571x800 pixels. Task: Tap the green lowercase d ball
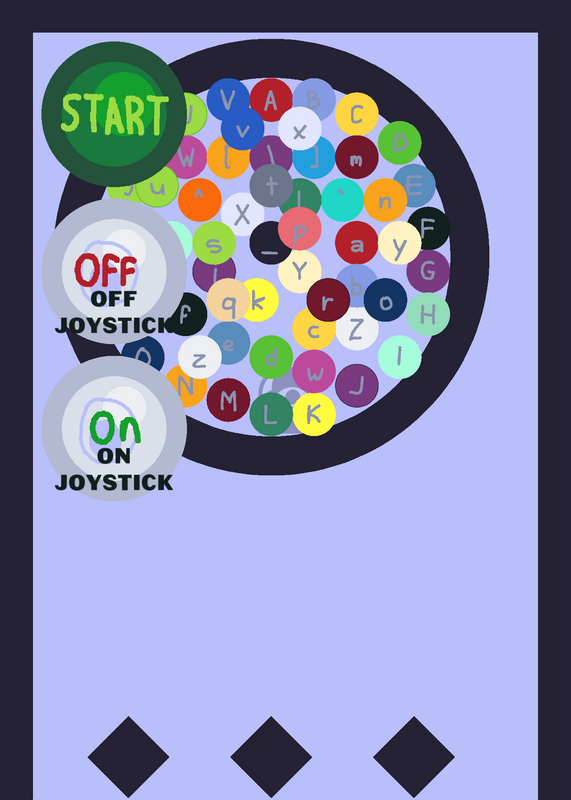271,357
